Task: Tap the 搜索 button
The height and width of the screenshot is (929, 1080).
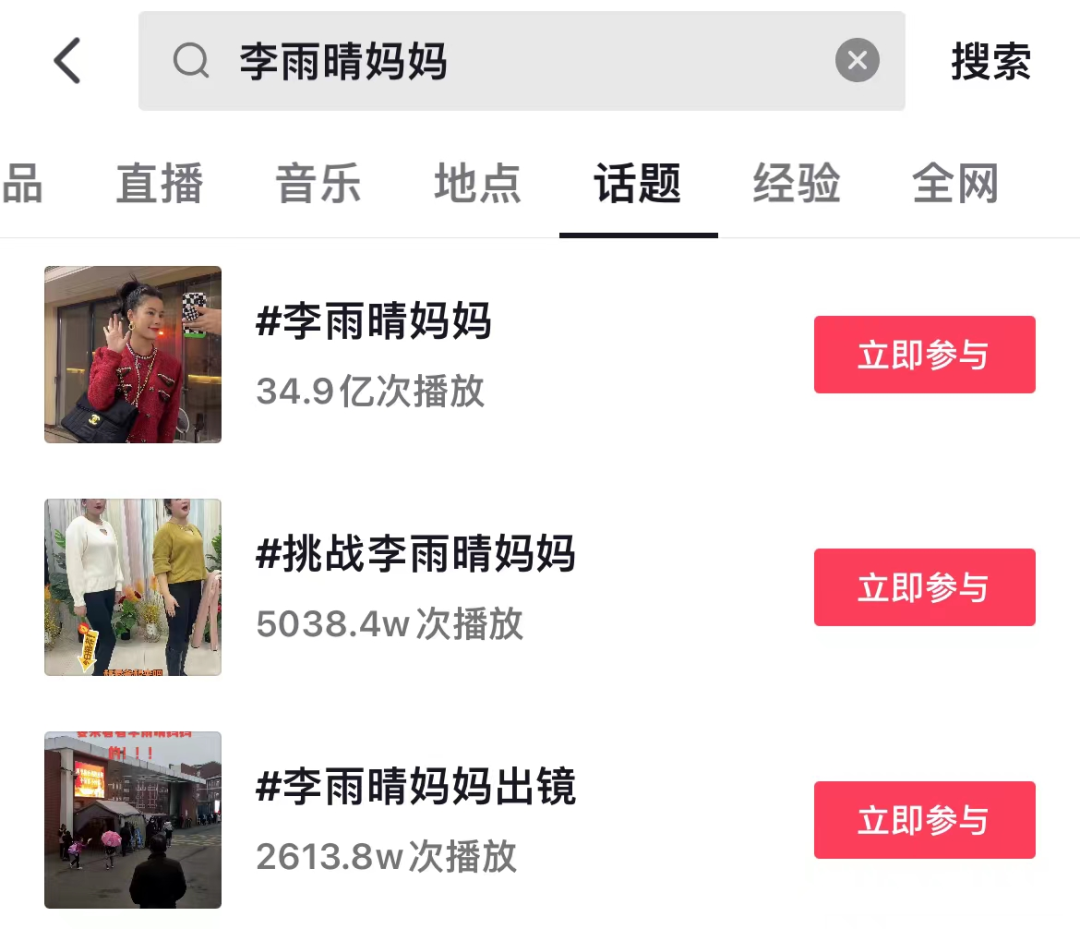Action: coord(990,61)
